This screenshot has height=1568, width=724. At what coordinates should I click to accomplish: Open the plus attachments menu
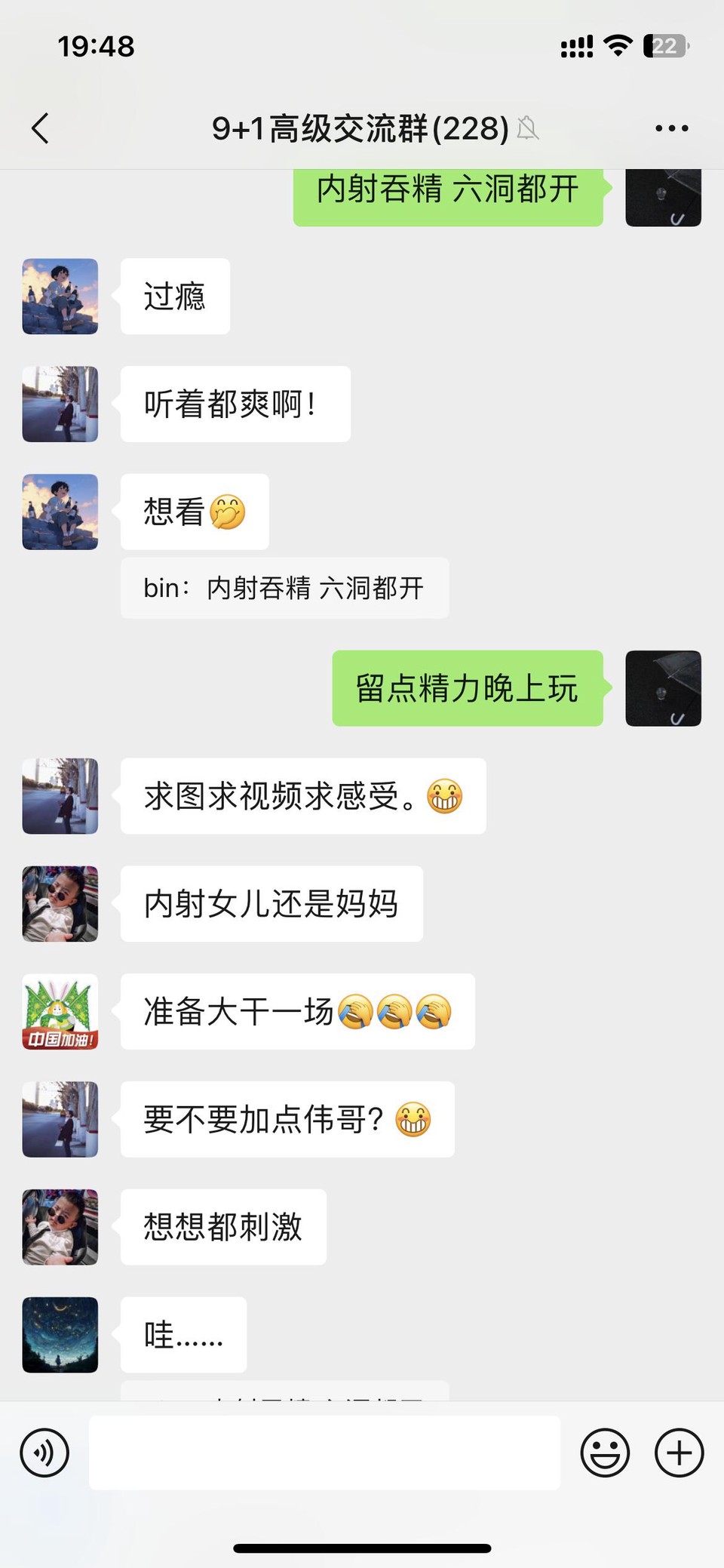coord(679,1453)
